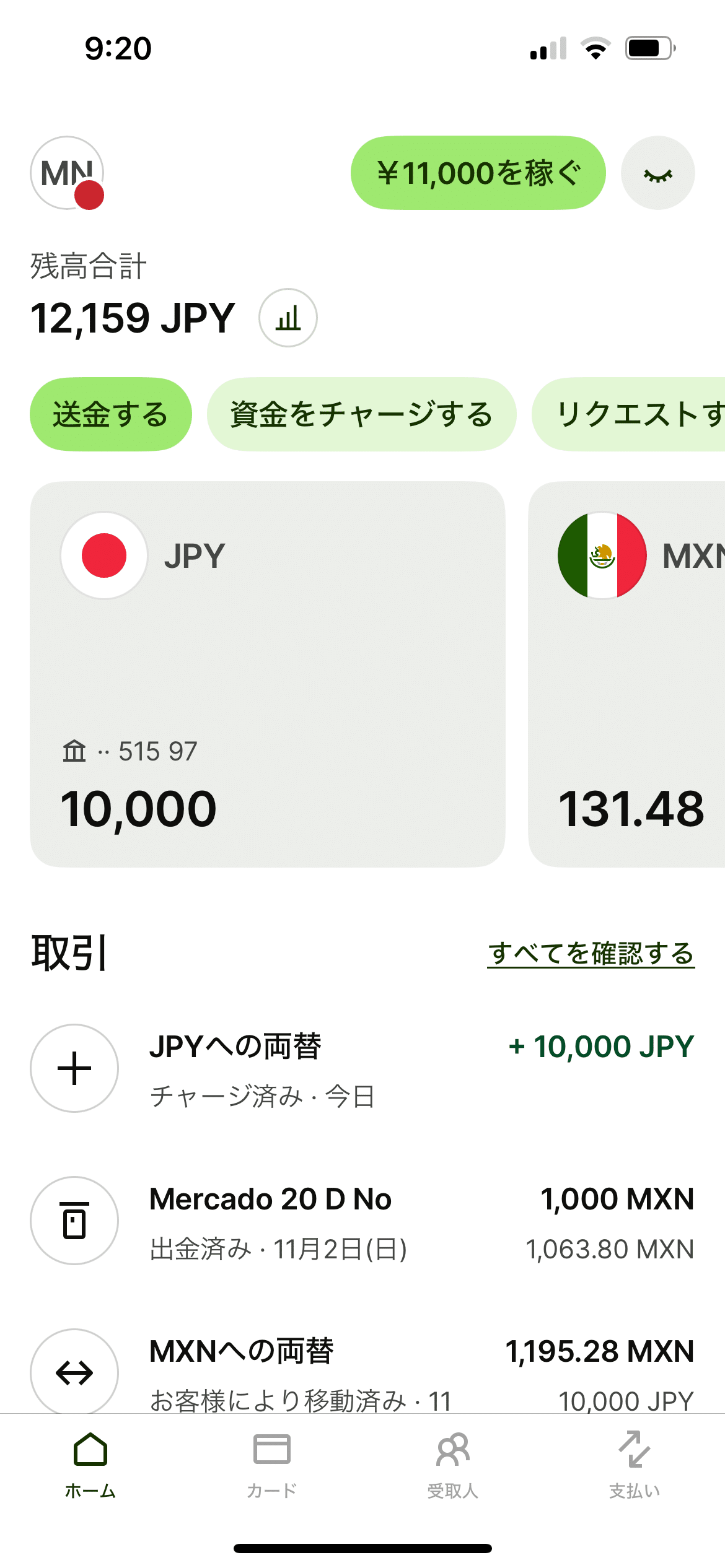Click the 送金する button
This screenshot has height=1568, width=725.
[x=111, y=414]
